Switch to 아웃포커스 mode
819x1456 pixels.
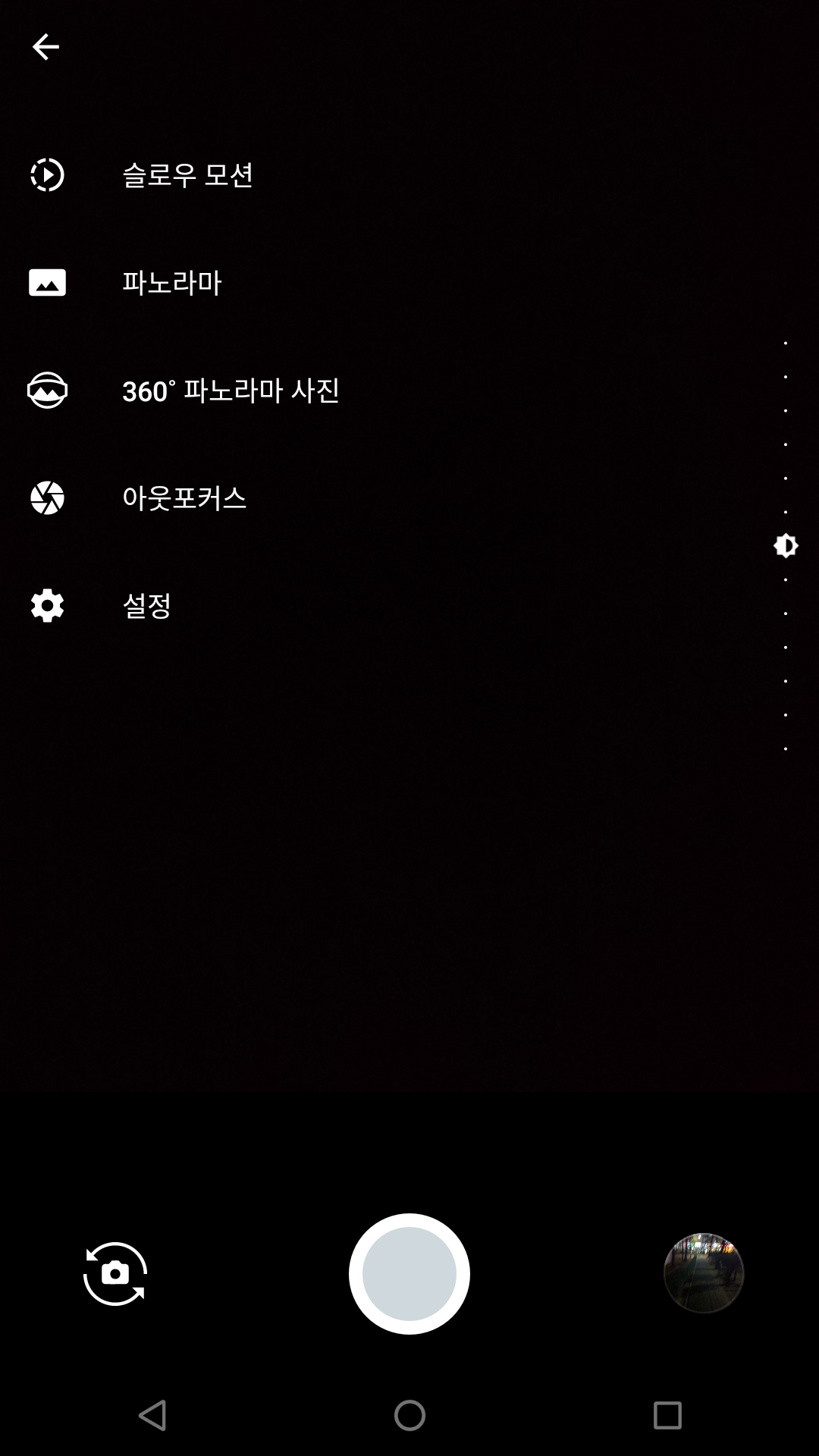tap(184, 498)
